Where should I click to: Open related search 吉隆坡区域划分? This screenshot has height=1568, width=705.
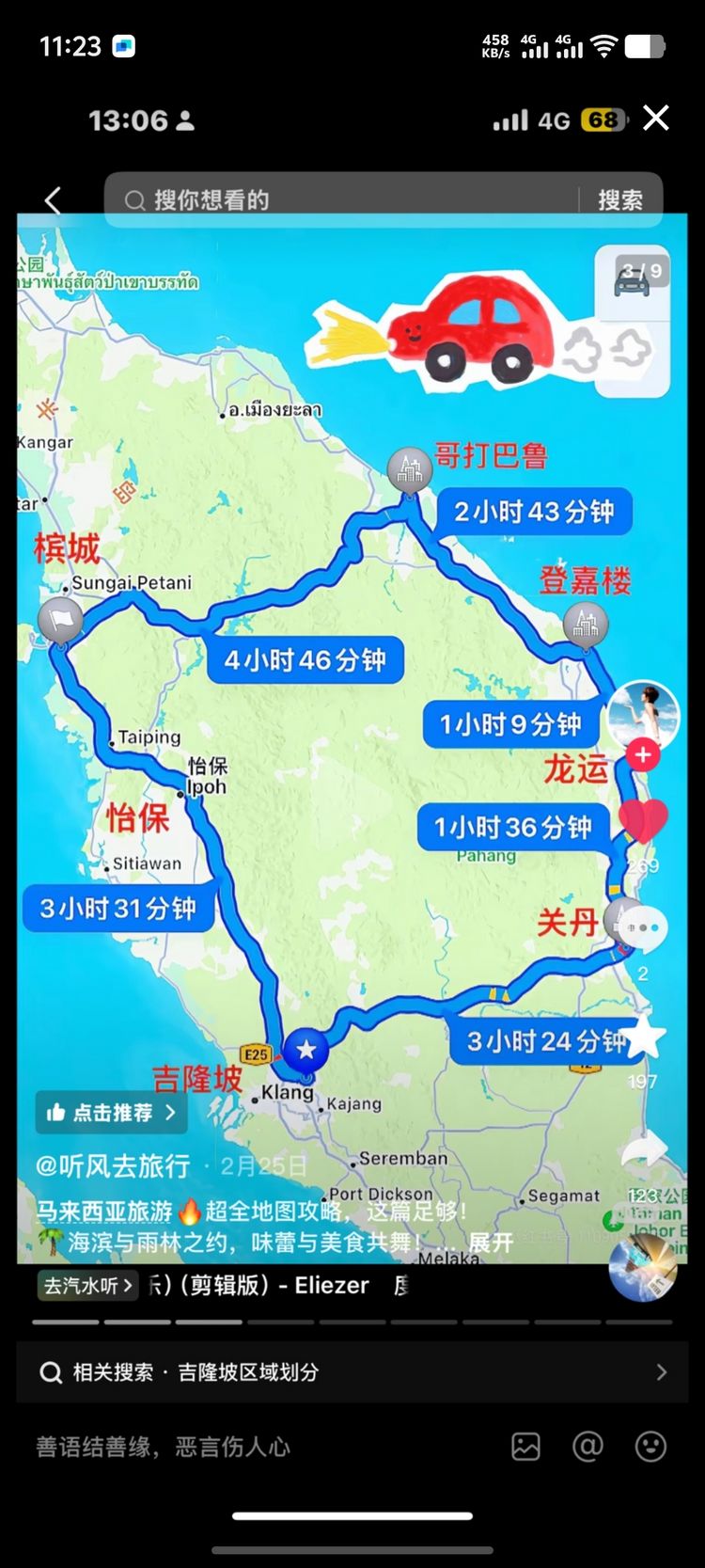pyautogui.click(x=352, y=1371)
